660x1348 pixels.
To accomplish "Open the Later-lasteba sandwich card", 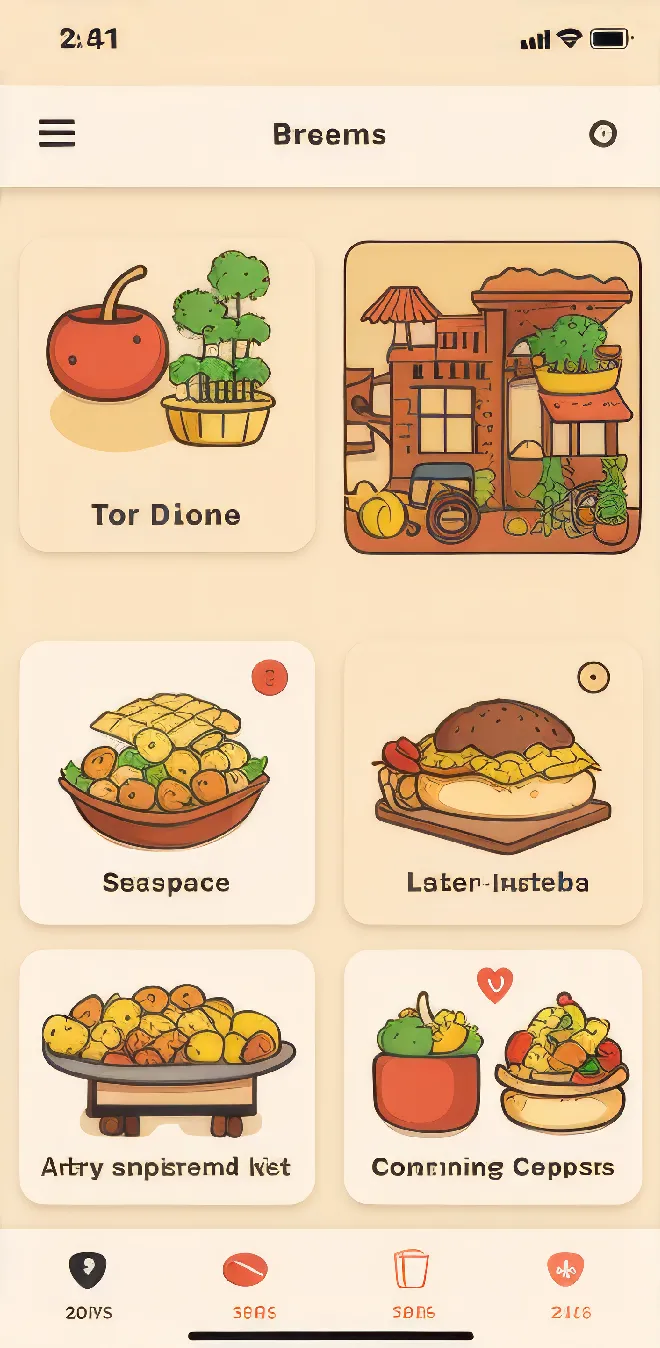I will (493, 783).
